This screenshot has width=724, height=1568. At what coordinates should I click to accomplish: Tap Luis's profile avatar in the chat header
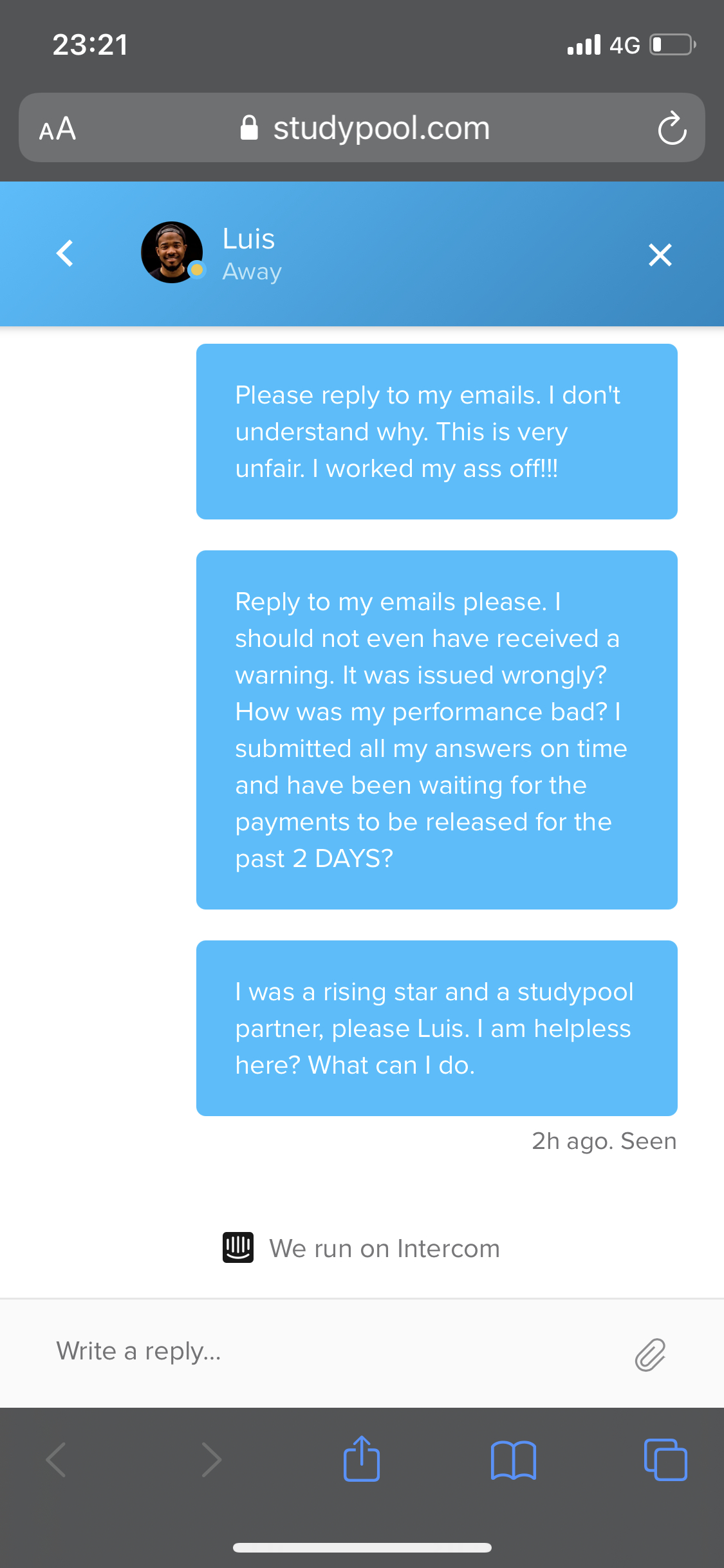coord(171,252)
